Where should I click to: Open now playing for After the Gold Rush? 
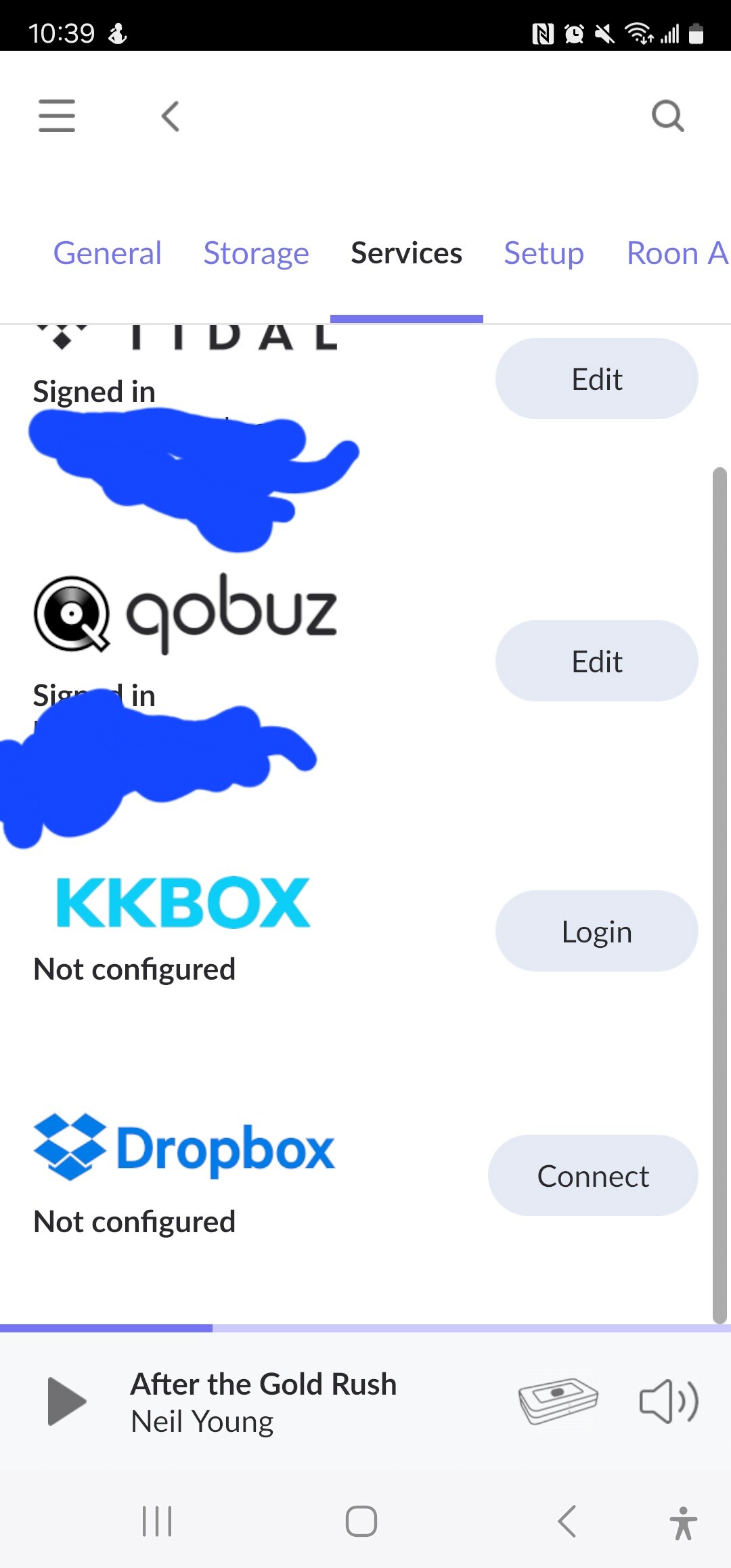tap(263, 1402)
